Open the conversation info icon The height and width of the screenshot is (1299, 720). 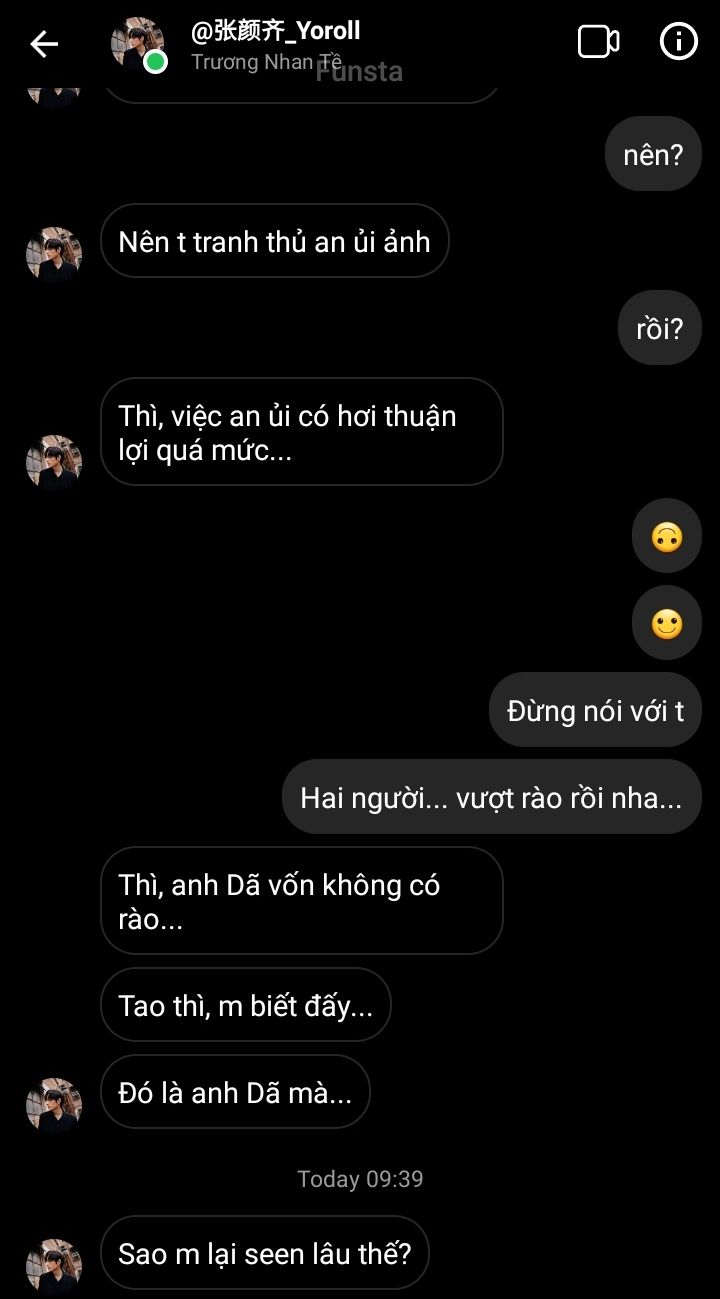coord(678,42)
